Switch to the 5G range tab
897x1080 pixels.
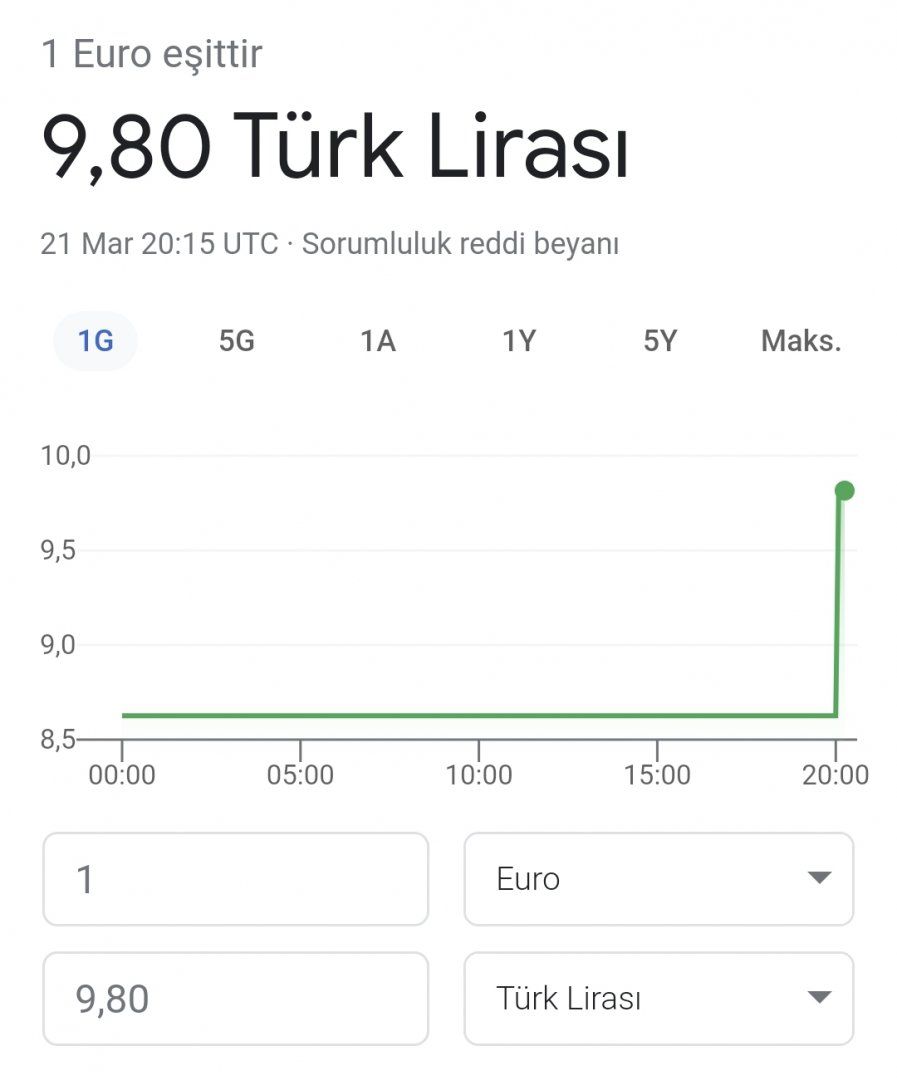237,341
